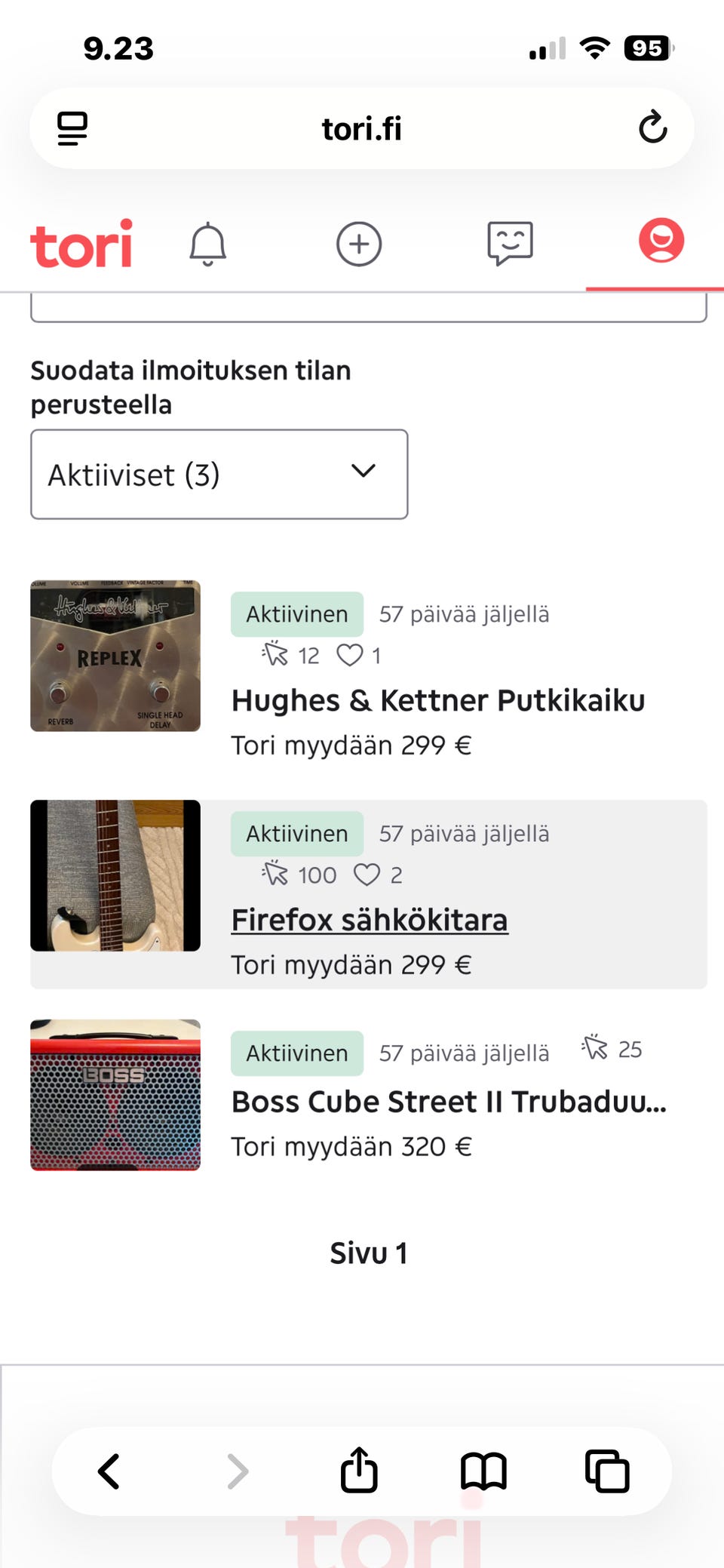This screenshot has width=724, height=1568.
Task: Open the Boss Cube Street thumbnail
Action: pyautogui.click(x=115, y=1096)
